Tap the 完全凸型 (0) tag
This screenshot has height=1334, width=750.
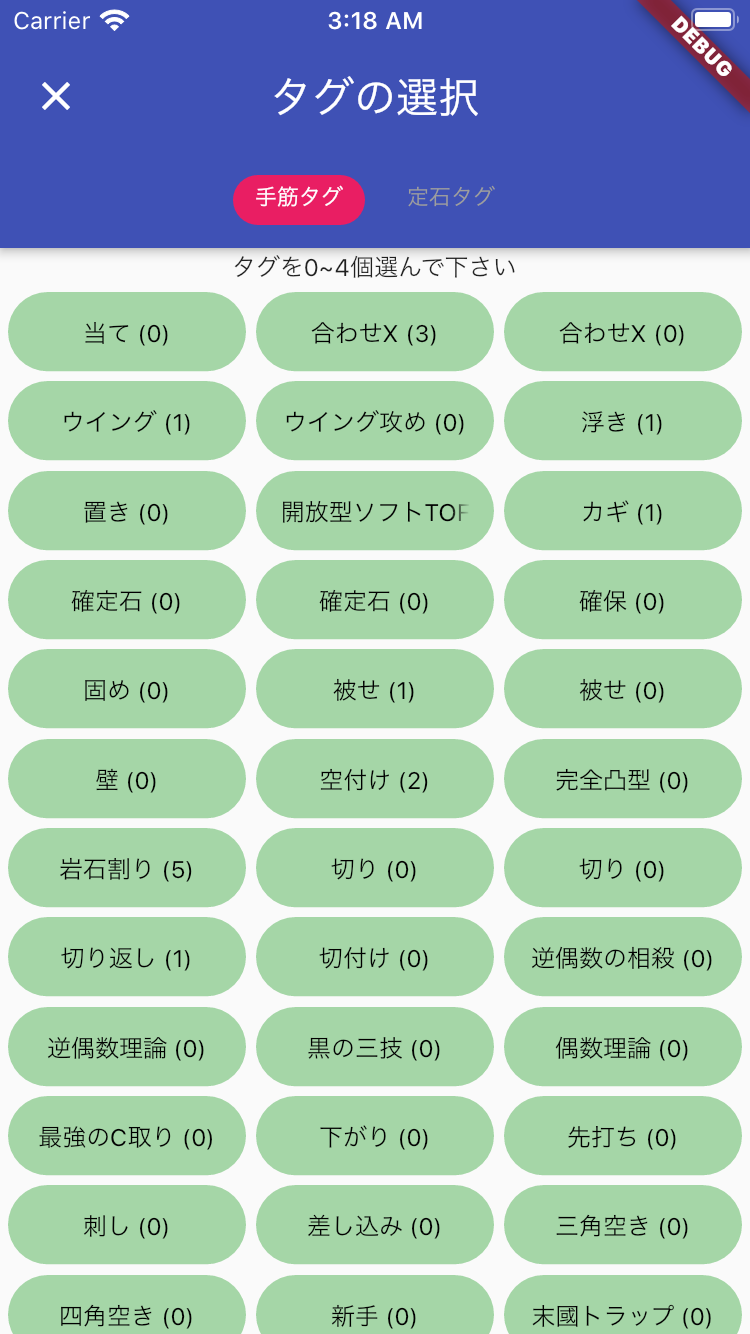623,780
